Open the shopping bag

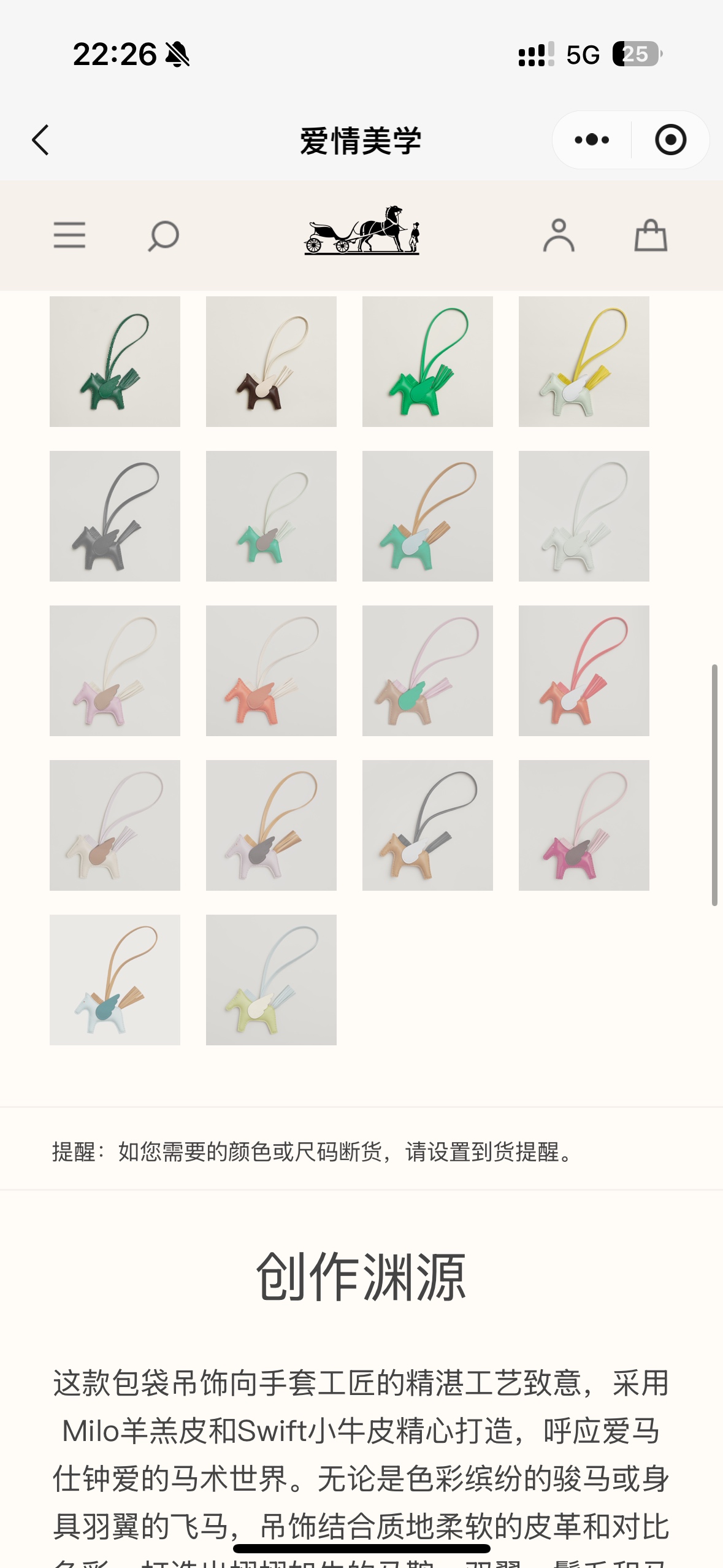click(651, 236)
